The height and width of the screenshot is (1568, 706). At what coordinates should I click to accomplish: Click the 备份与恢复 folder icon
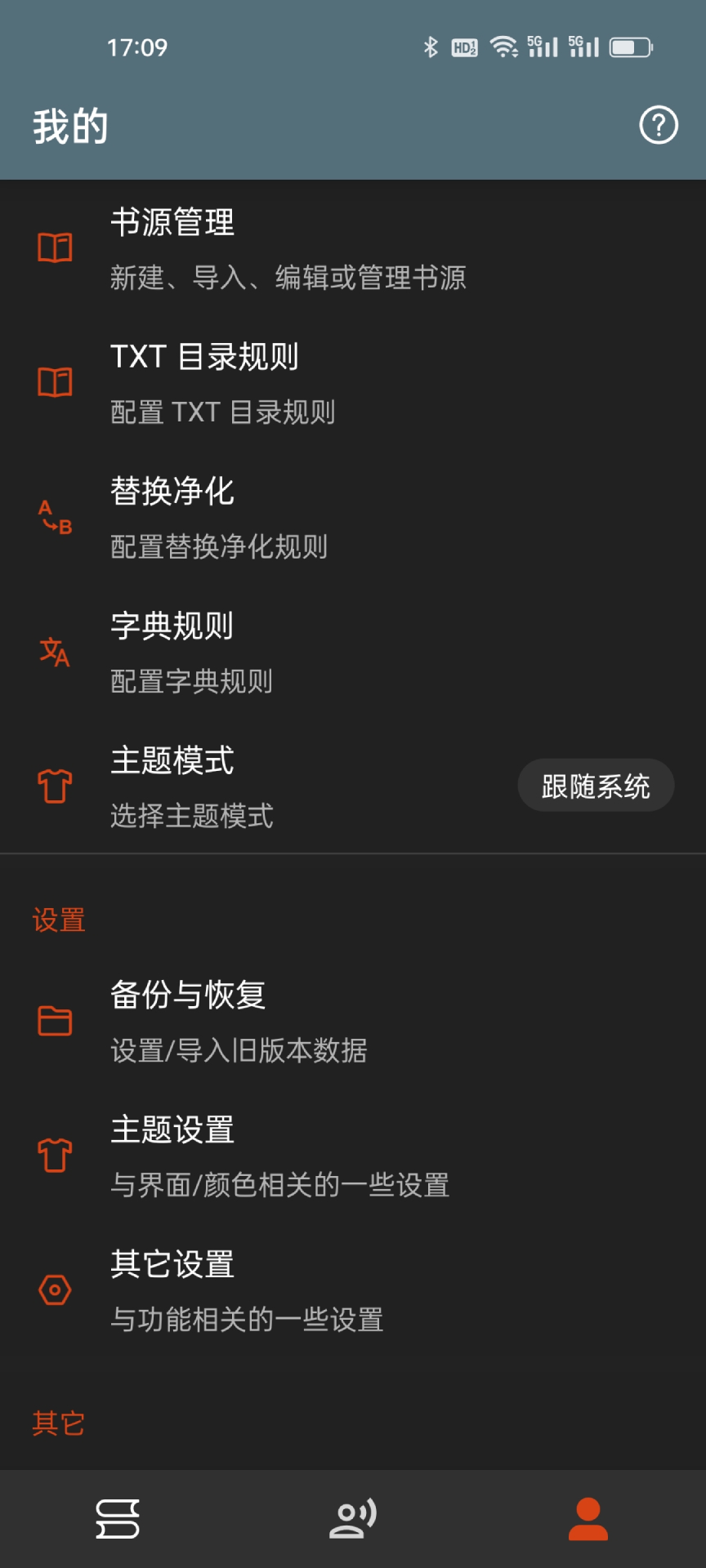54,1020
